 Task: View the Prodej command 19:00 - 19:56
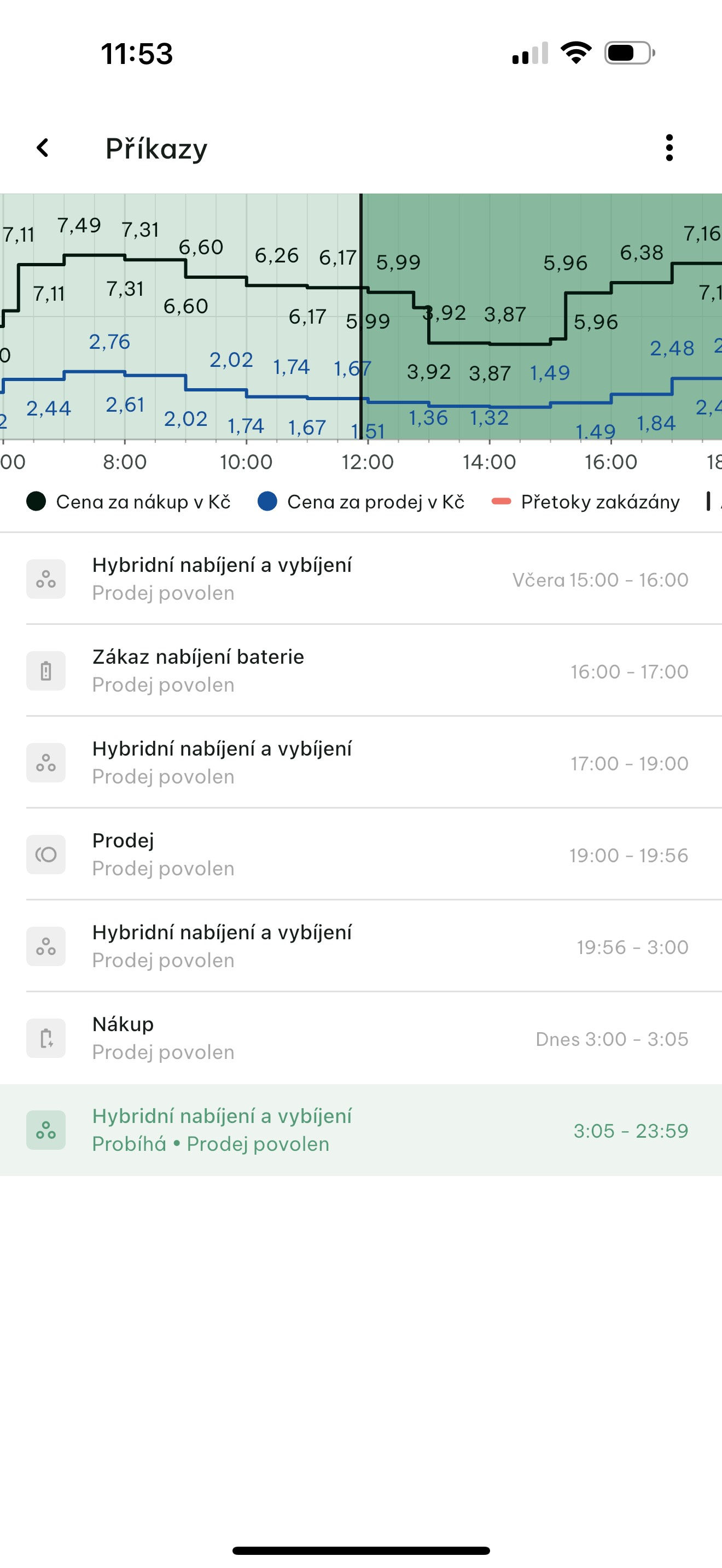click(360, 855)
